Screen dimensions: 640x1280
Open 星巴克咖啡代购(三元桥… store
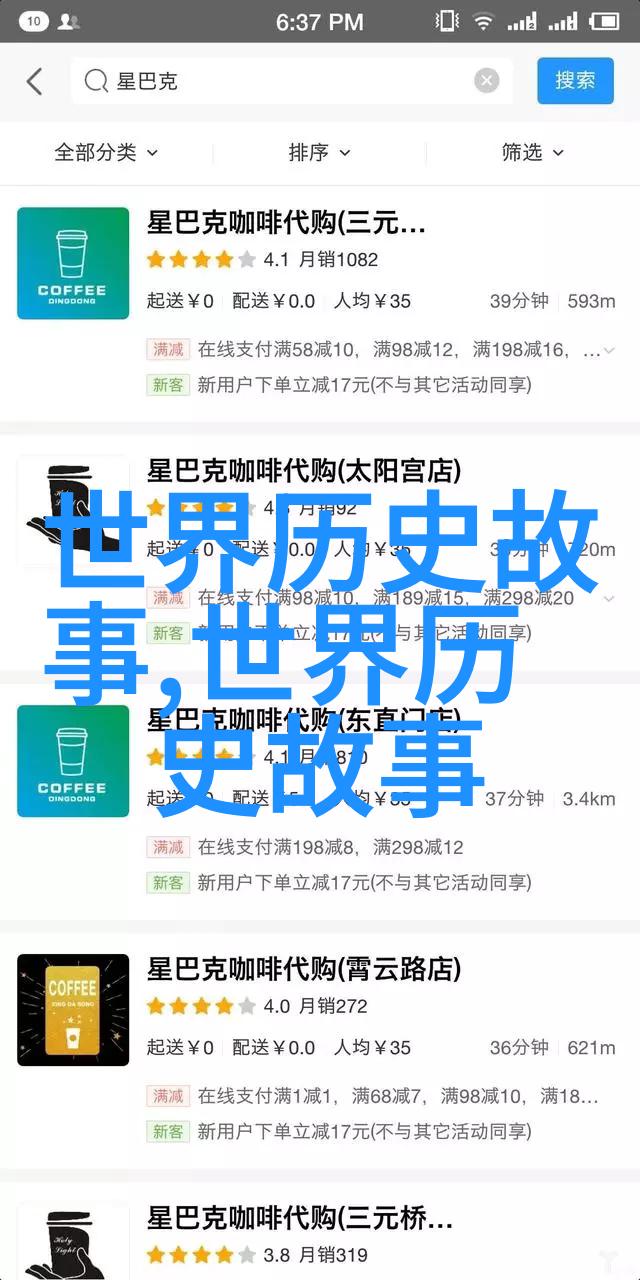click(x=300, y=1216)
